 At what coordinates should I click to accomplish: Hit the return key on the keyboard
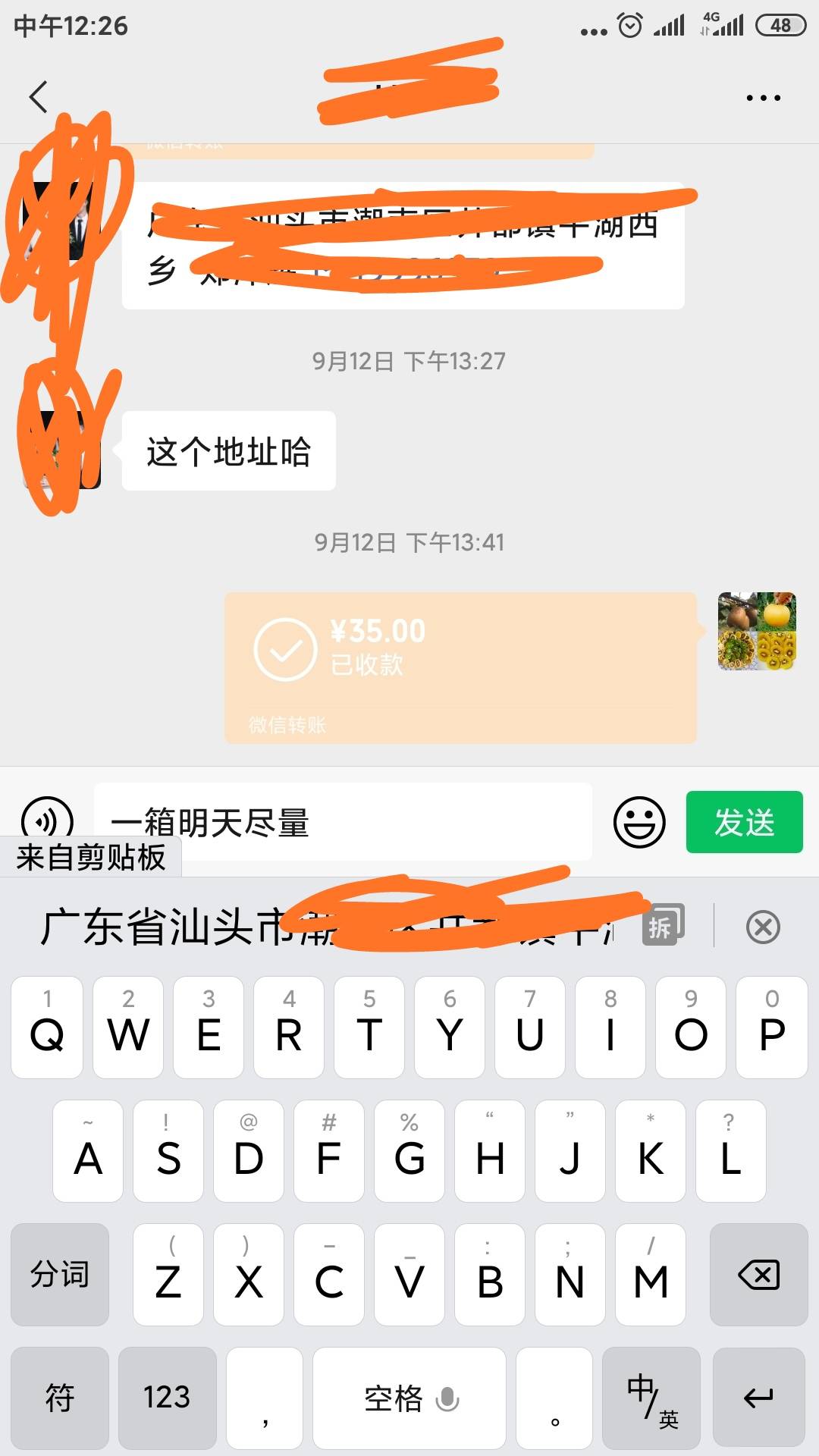coord(758,1398)
